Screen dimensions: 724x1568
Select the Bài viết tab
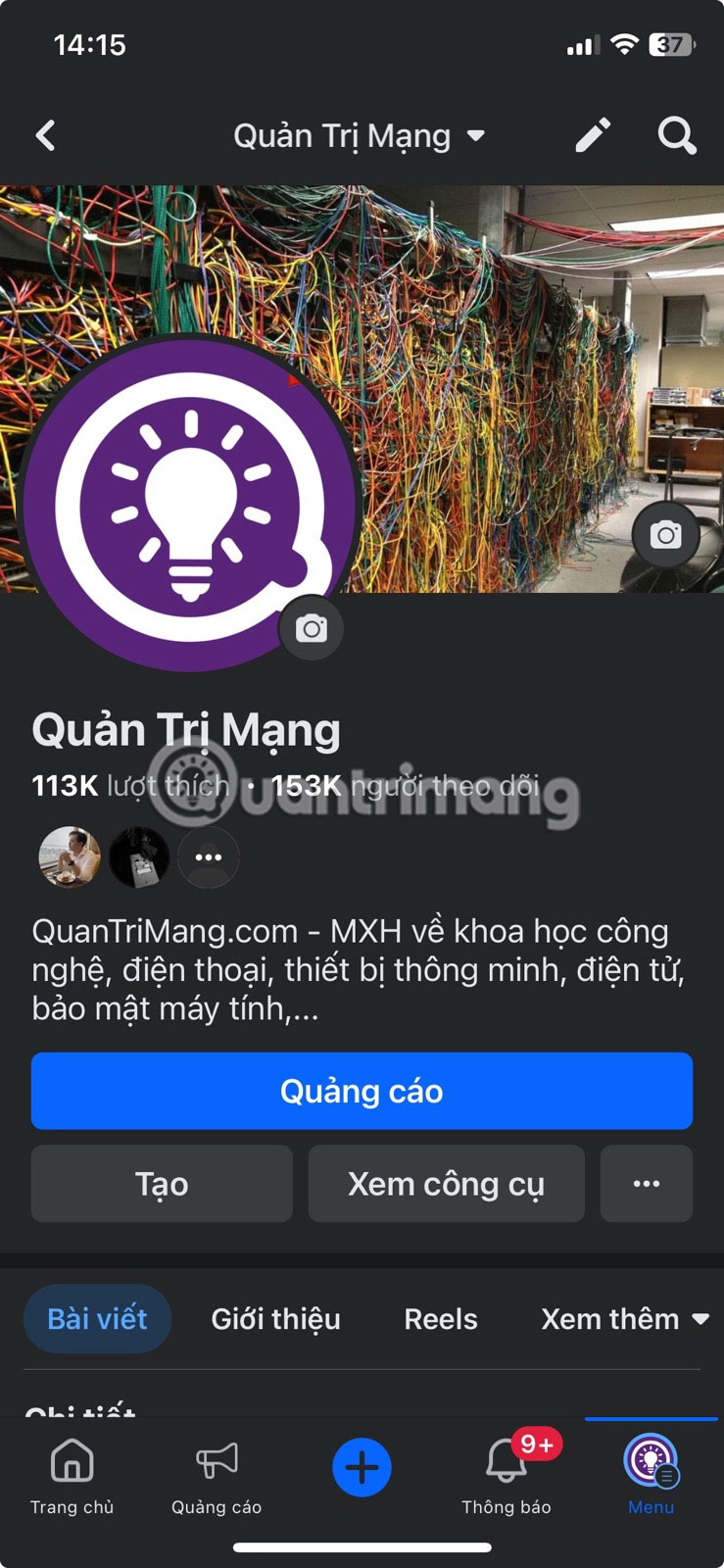click(x=97, y=1319)
